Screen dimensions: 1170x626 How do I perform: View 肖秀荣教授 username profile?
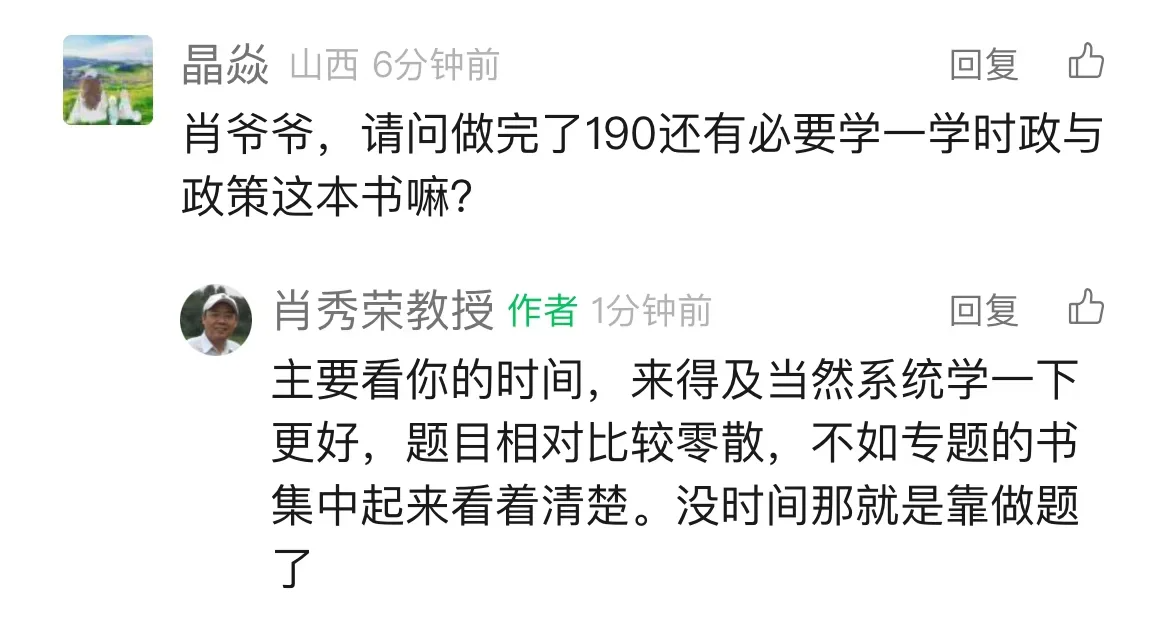tap(383, 312)
